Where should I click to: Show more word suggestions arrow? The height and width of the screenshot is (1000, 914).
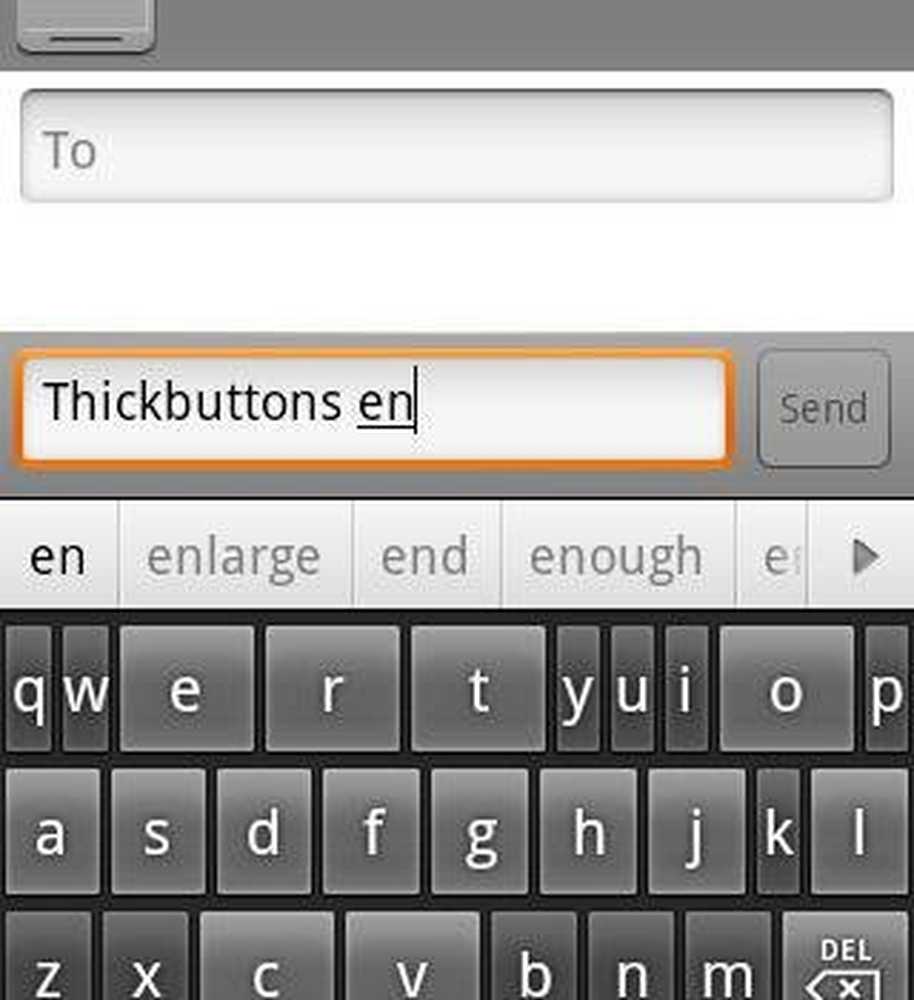pos(864,556)
